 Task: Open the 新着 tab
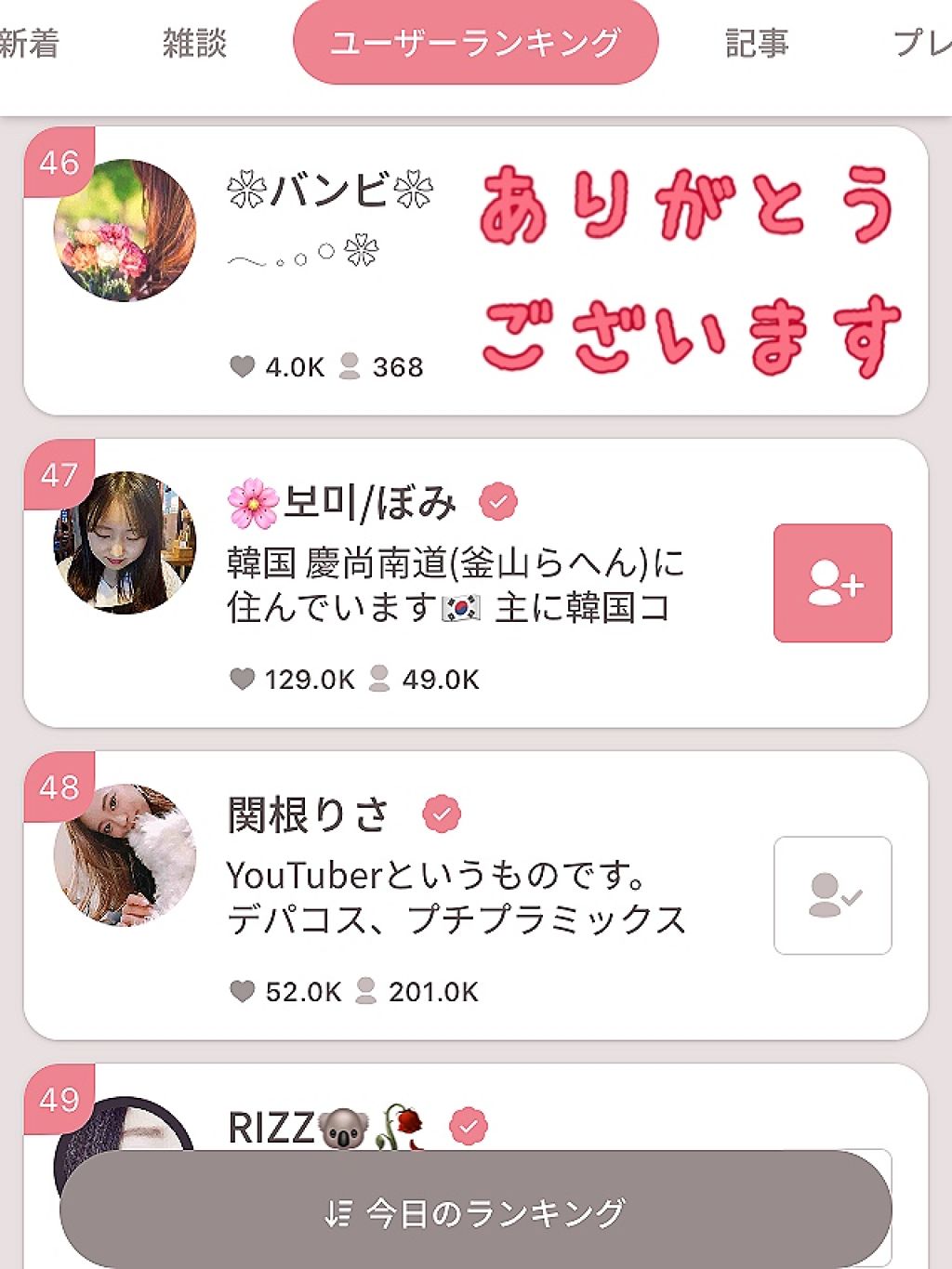(x=29, y=42)
